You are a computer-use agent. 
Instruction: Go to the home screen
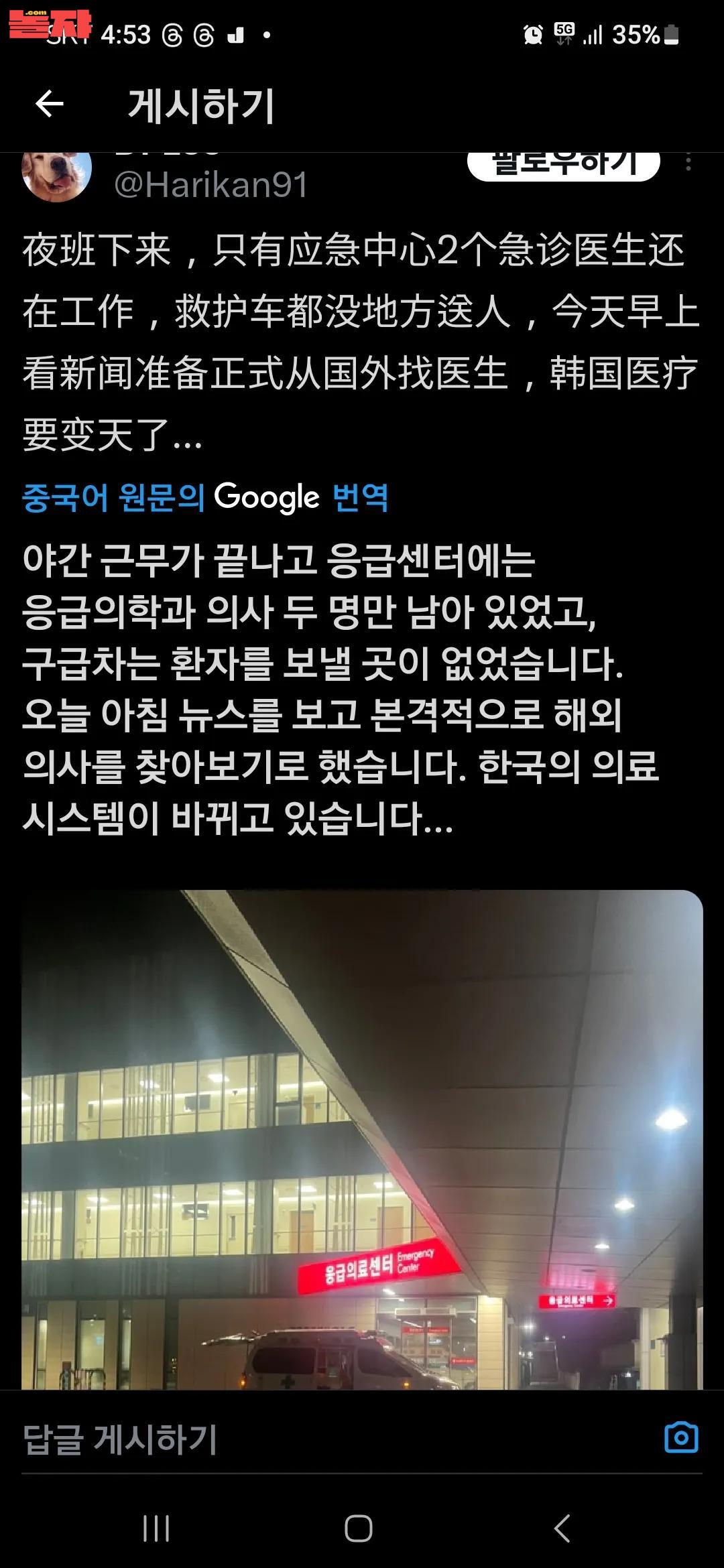(359, 1529)
